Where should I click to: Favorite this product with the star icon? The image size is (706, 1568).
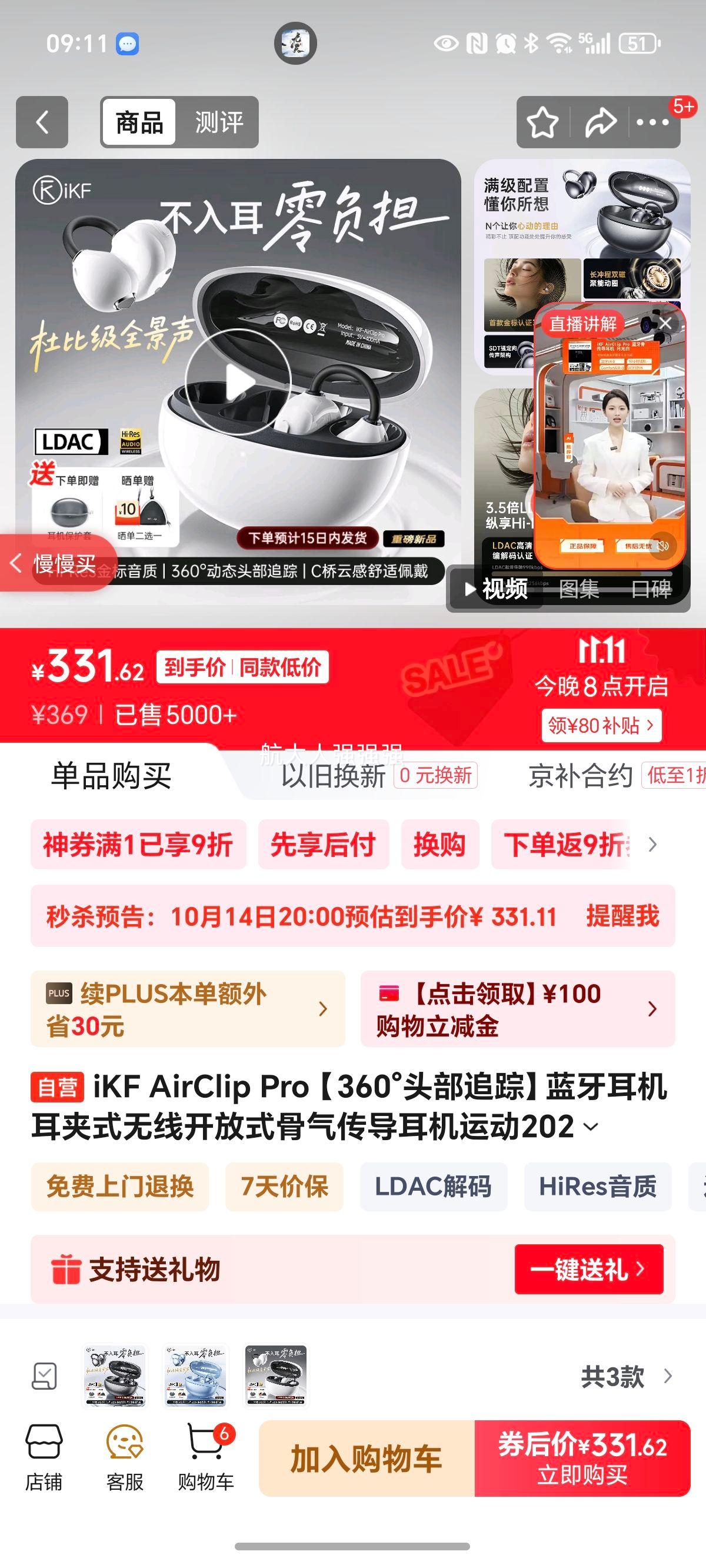[x=542, y=122]
